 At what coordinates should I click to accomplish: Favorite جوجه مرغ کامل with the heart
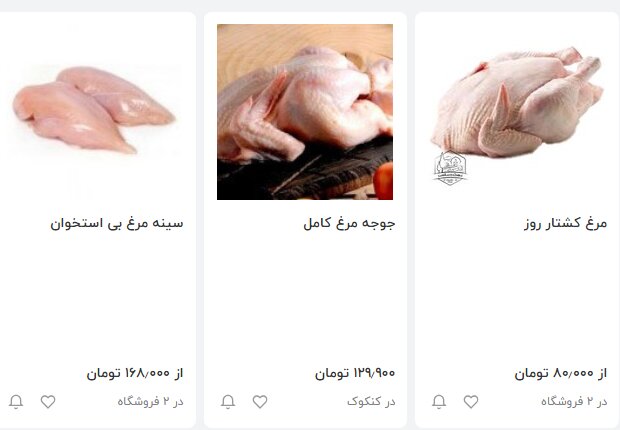260,402
